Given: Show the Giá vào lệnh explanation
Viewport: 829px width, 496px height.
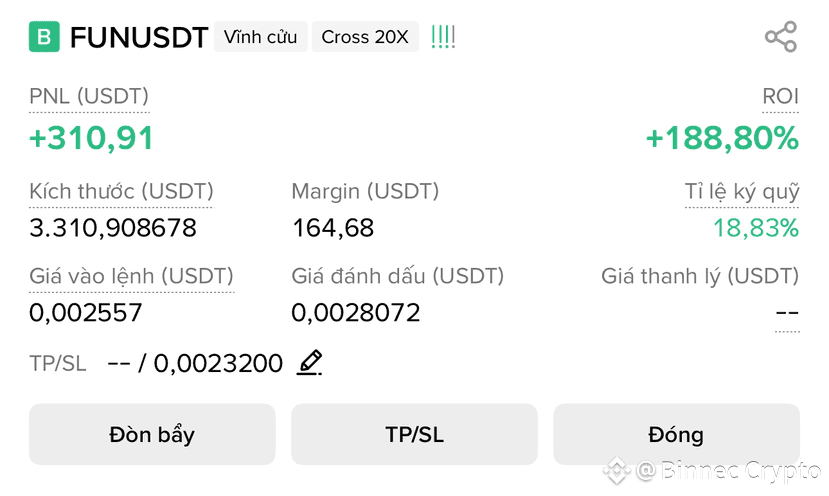Looking at the screenshot, I should [131, 276].
